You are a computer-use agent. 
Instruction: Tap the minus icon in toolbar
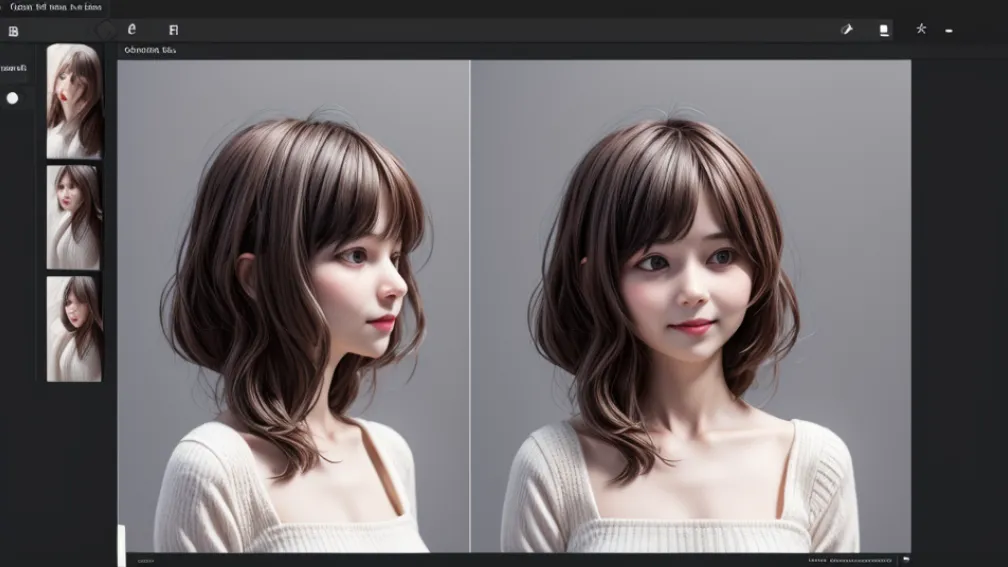click(x=948, y=31)
